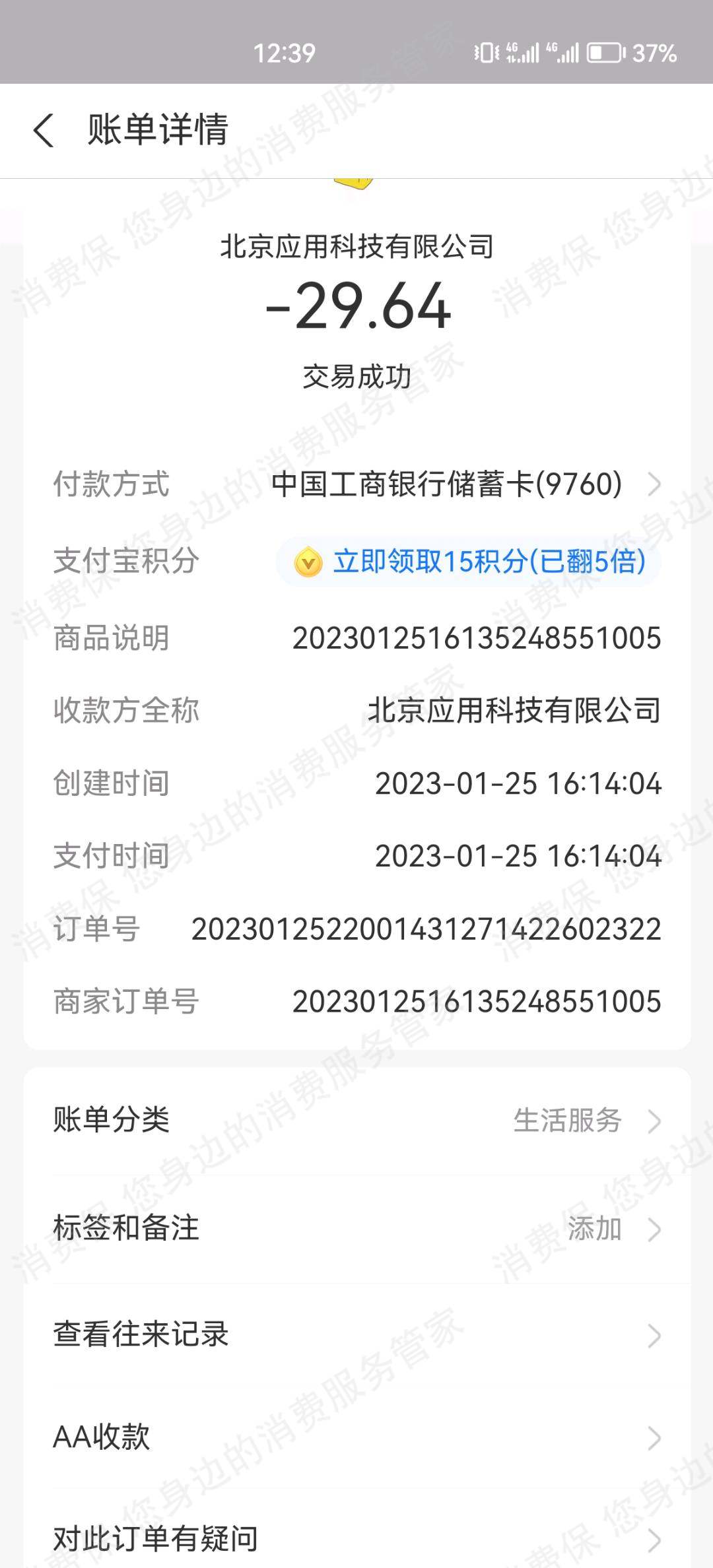
Task: Claim the 15 Alipay points (立即领取15积分)
Action: (469, 562)
